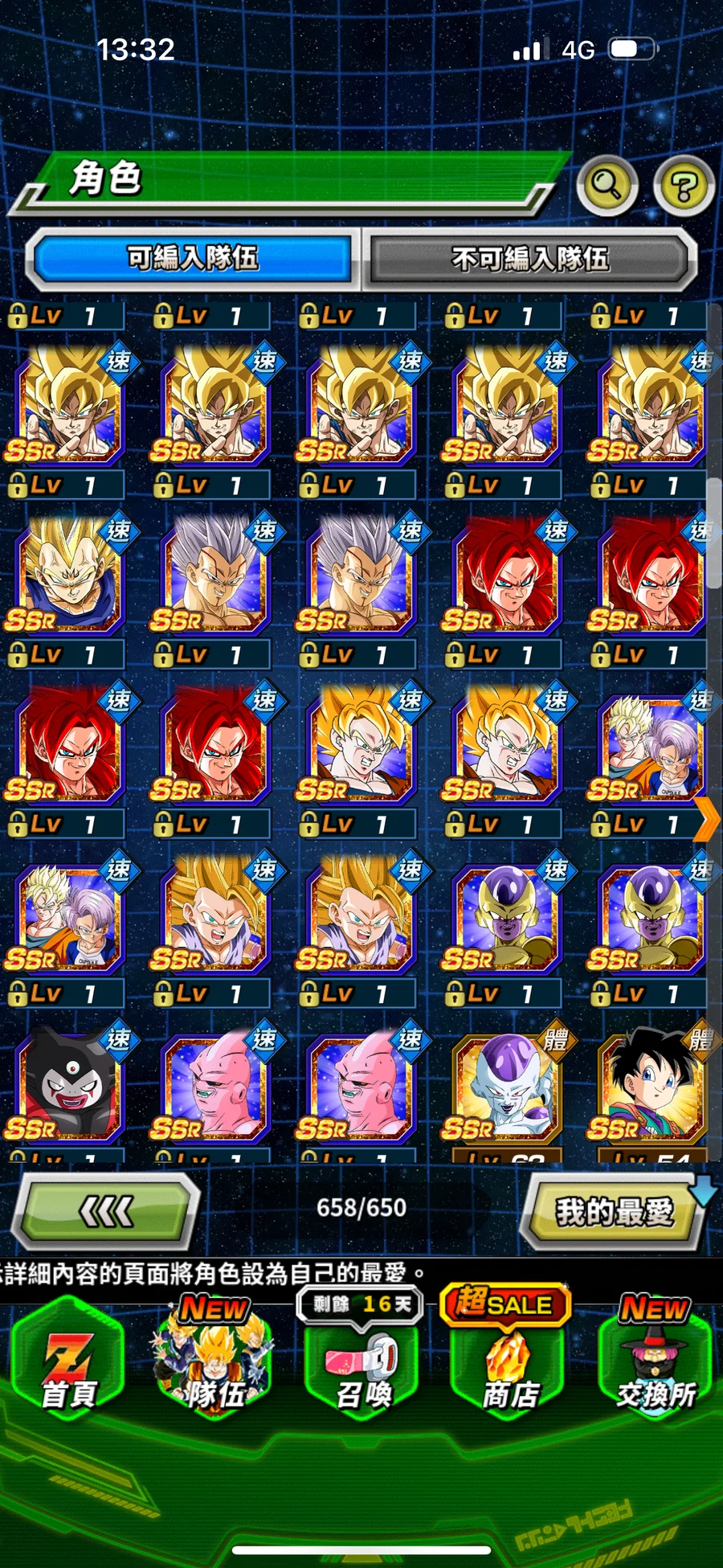Tap the green back arrows button
Screen dimensions: 723x1568
coord(108,1211)
